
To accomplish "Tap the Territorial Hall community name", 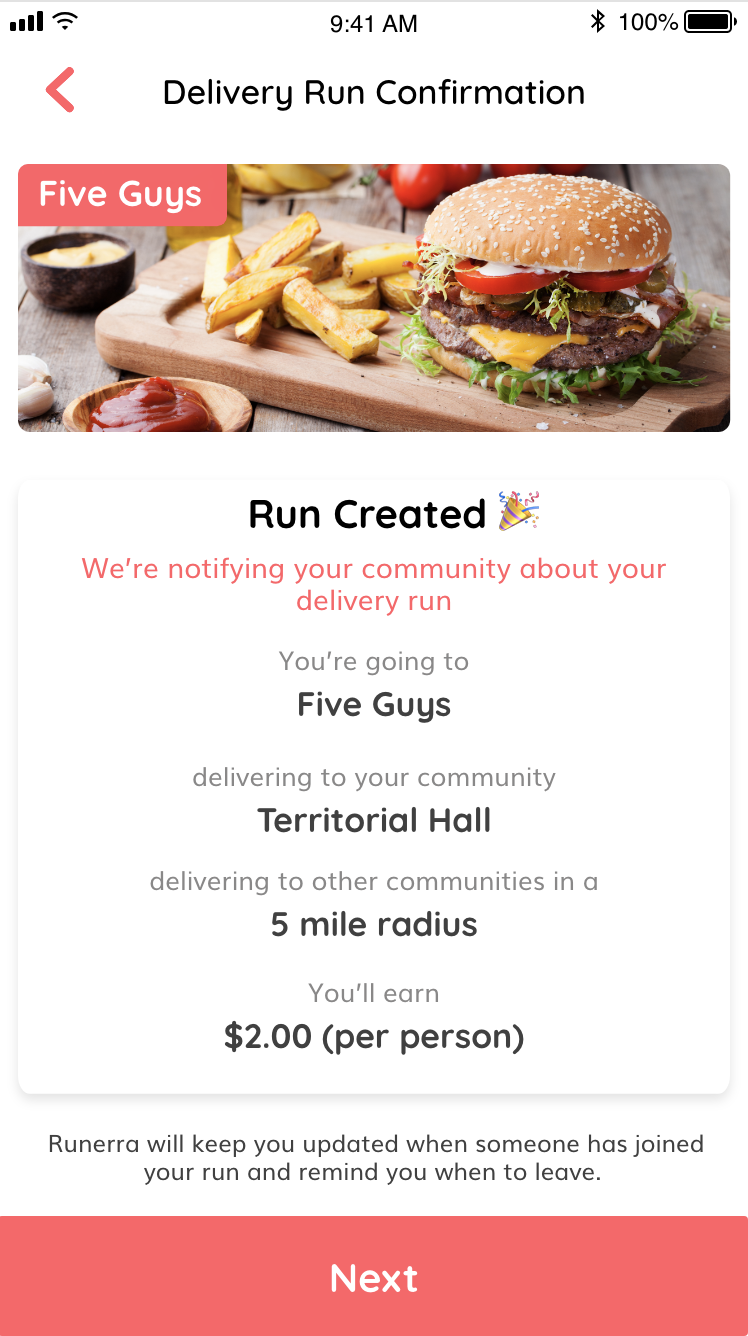I will 373,820.
